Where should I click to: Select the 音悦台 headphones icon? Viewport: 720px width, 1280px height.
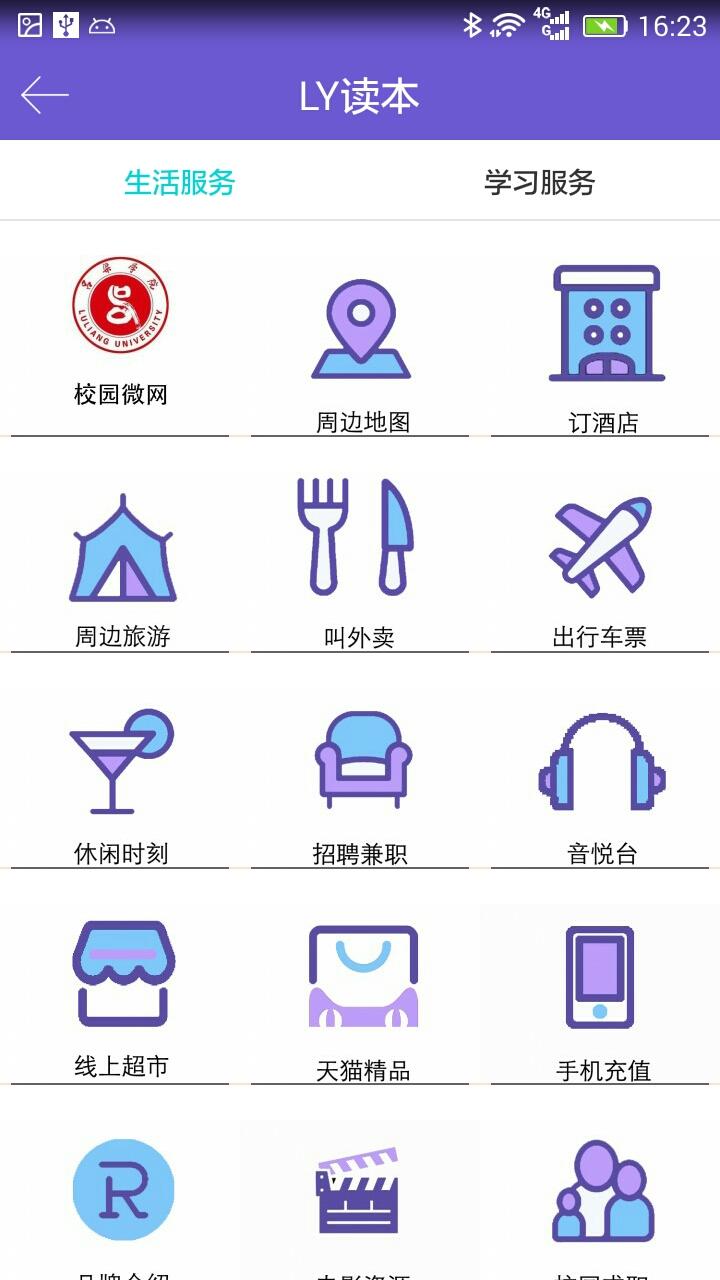600,765
